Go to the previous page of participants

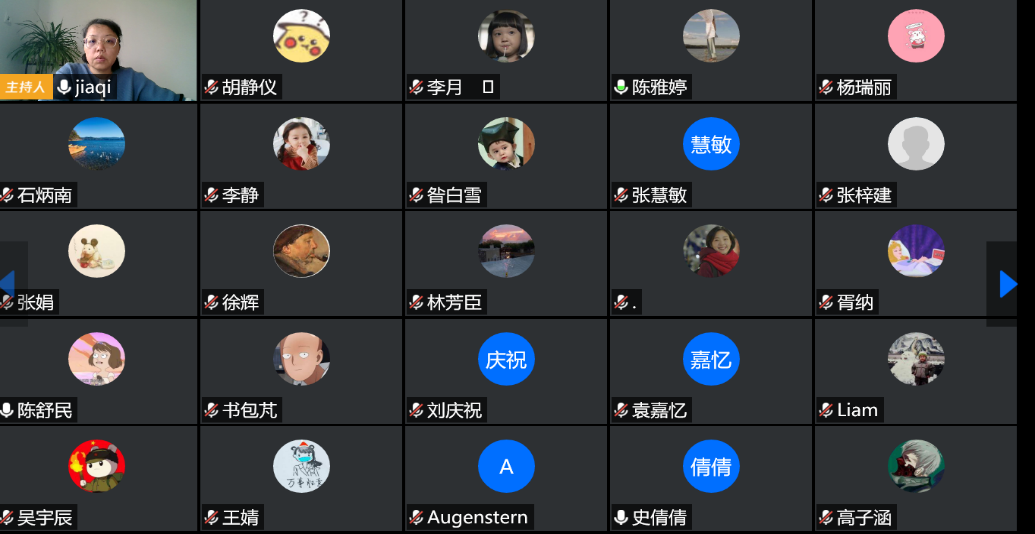tap(8, 284)
